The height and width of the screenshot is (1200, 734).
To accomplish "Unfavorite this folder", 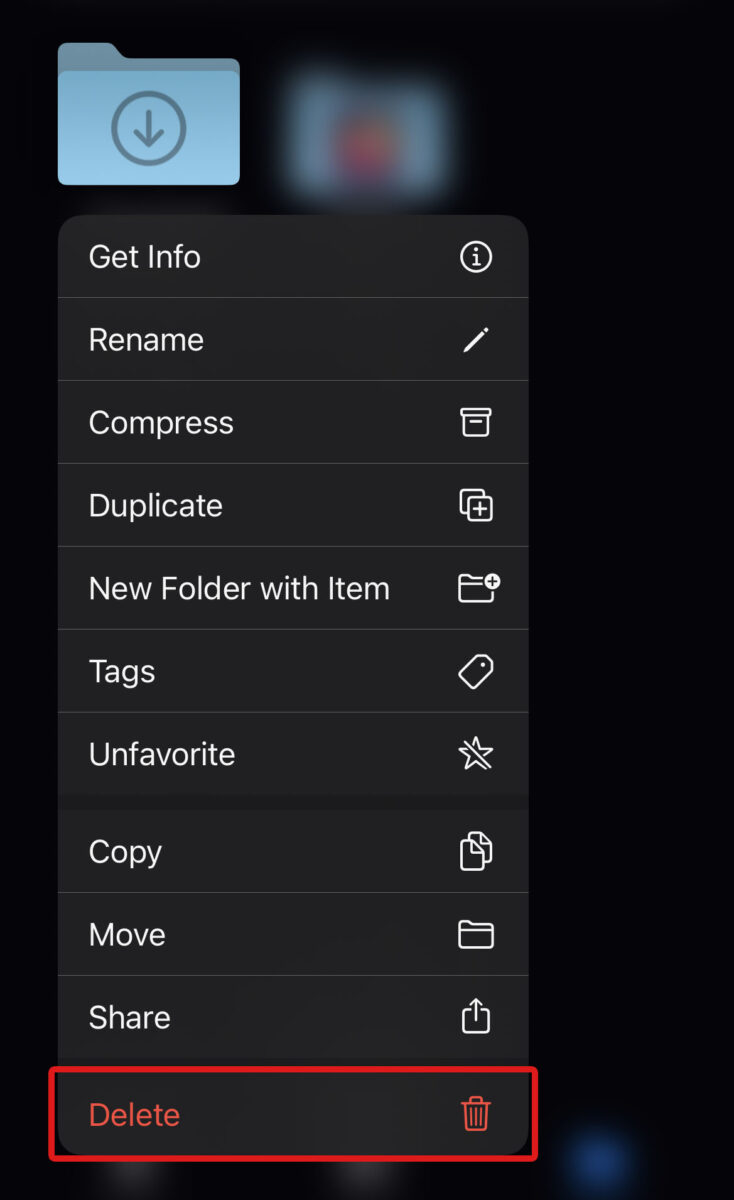I will point(292,755).
